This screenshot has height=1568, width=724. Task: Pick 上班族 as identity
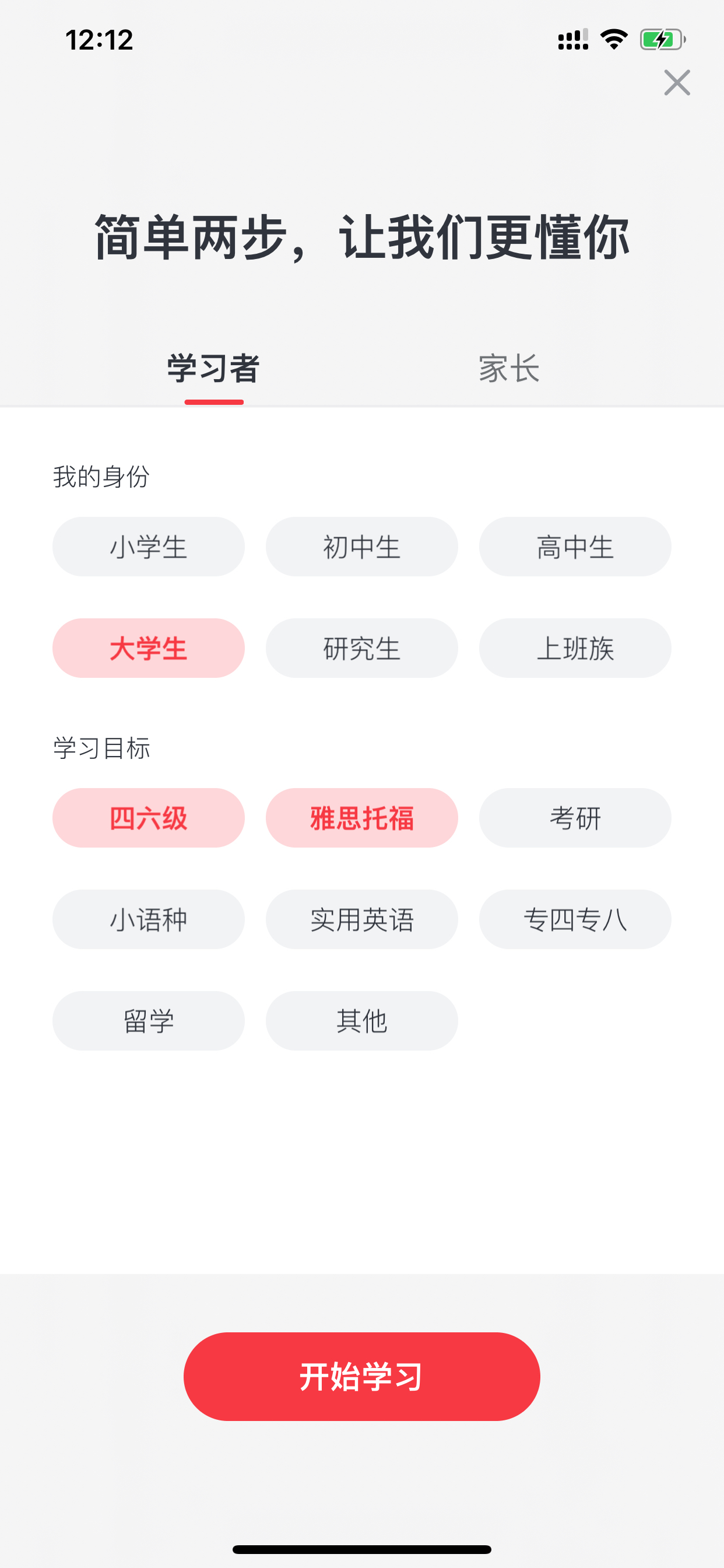point(575,647)
